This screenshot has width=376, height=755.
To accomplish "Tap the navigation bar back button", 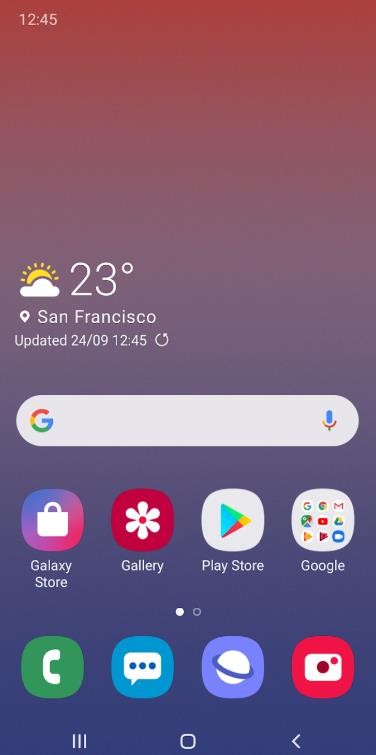I will 297,741.
